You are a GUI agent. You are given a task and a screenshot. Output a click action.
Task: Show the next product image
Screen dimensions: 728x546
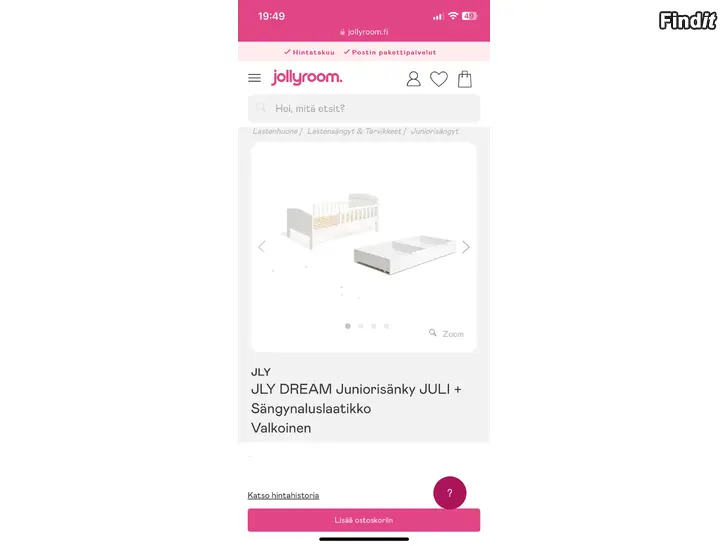tap(465, 247)
